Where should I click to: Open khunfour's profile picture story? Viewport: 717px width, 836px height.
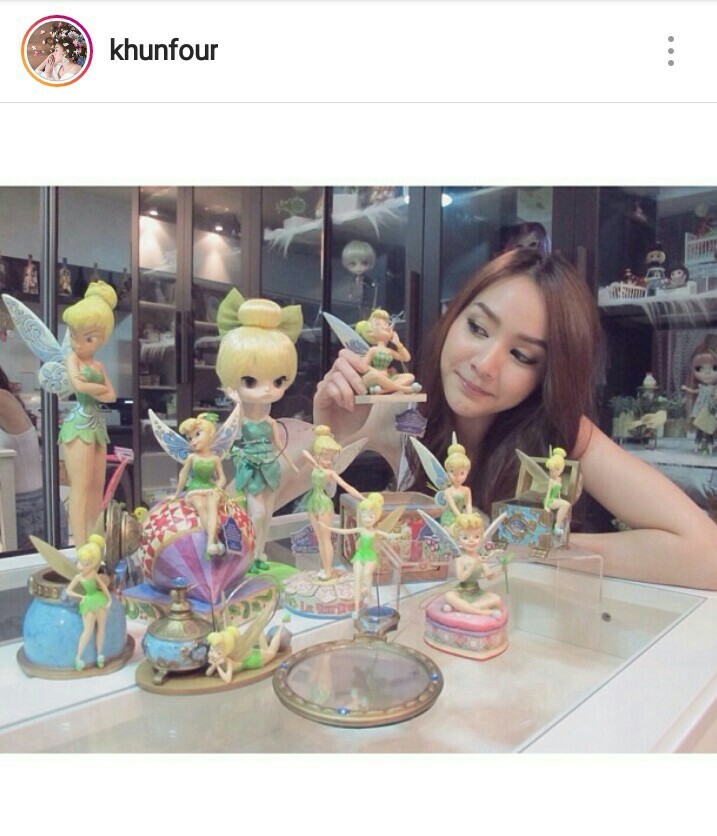(56, 51)
